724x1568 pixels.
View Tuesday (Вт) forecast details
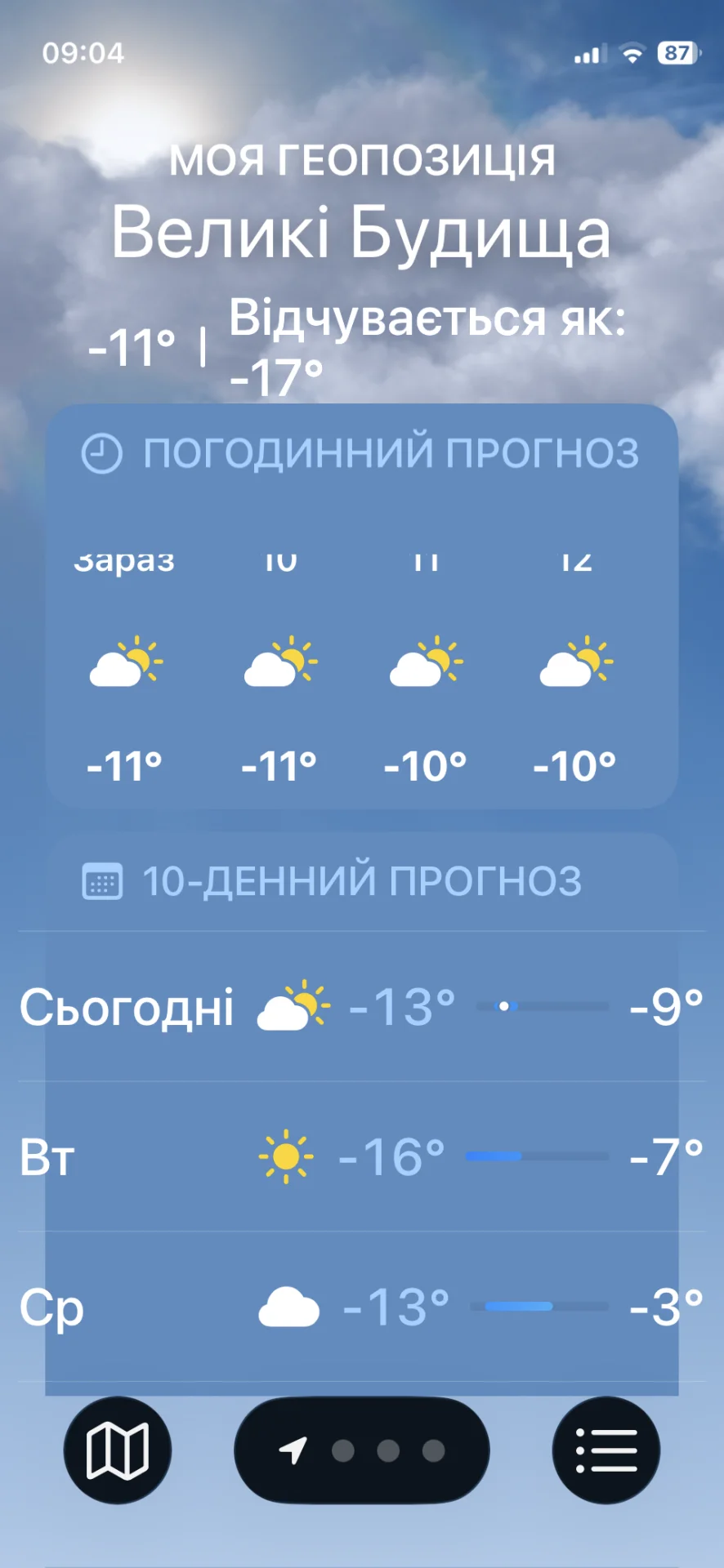pos(362,1156)
